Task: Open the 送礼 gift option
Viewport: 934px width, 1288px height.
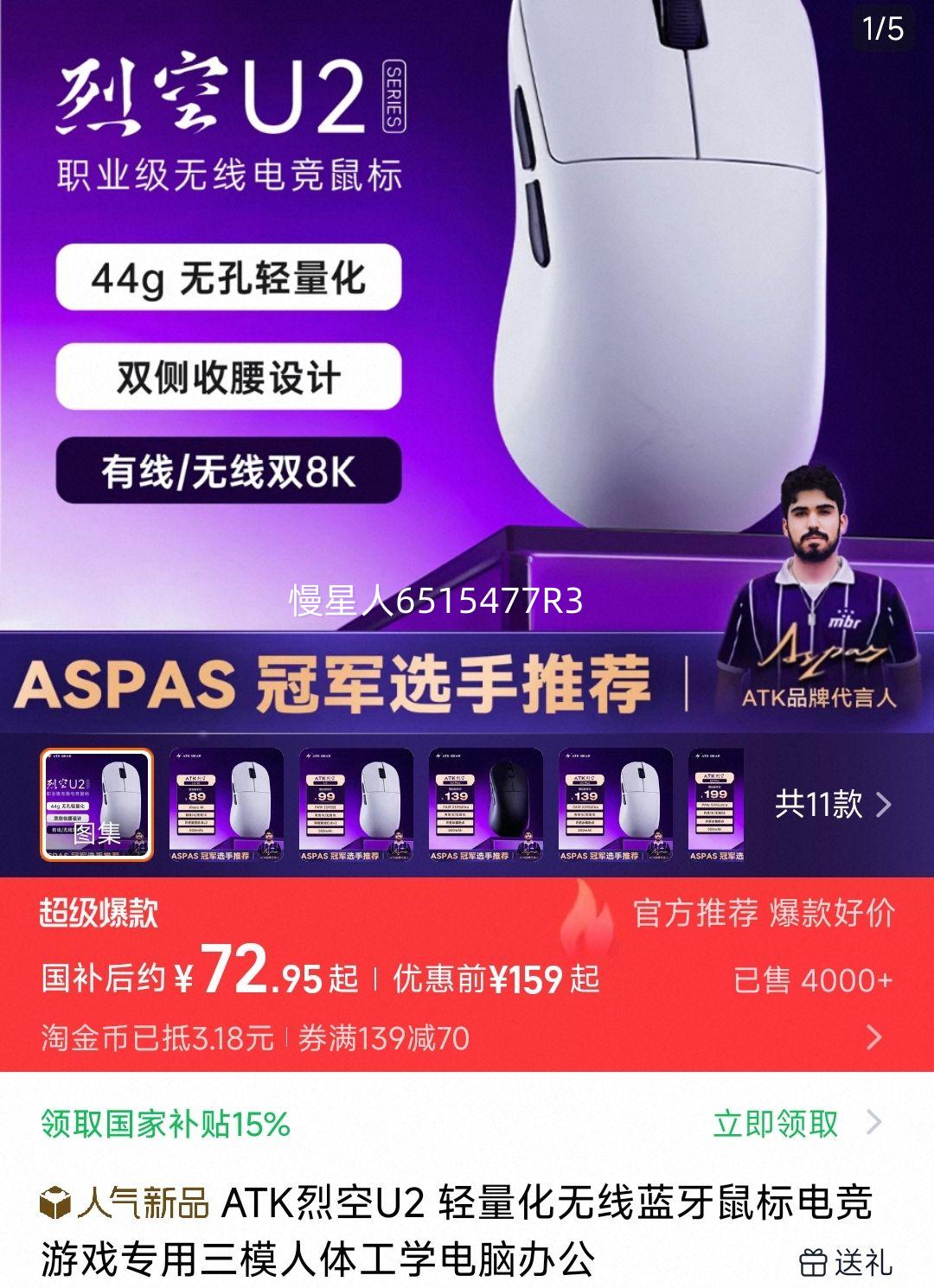Action: 846,1262
